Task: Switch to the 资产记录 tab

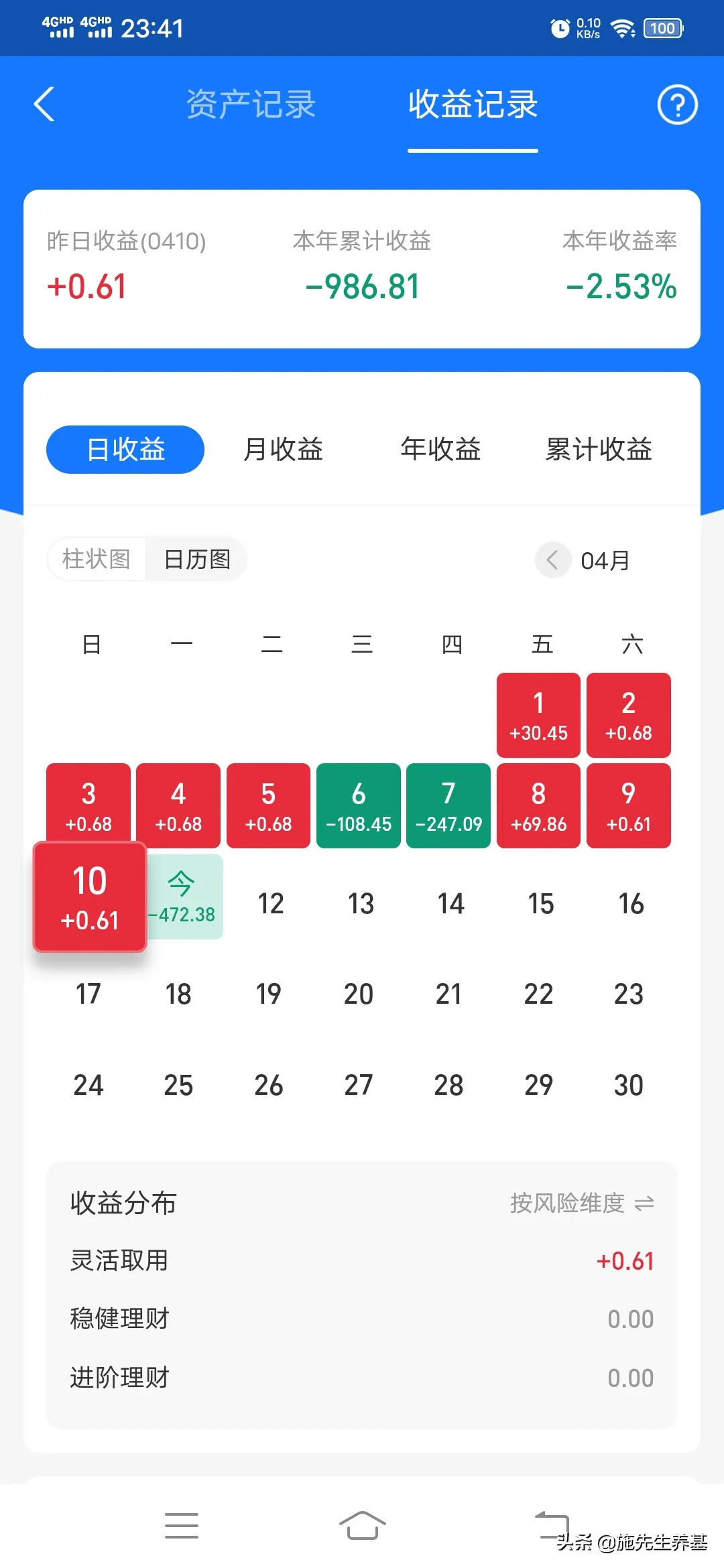Action: (x=251, y=105)
